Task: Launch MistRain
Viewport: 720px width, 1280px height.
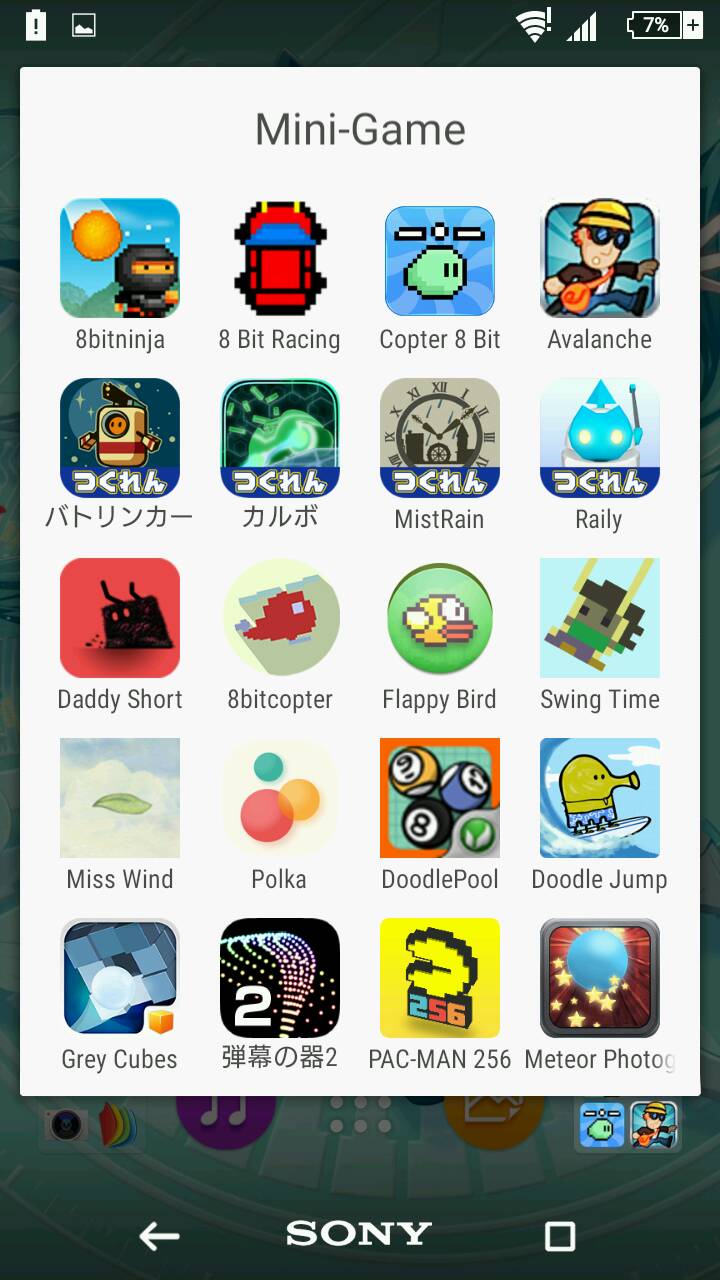Action: [440, 438]
